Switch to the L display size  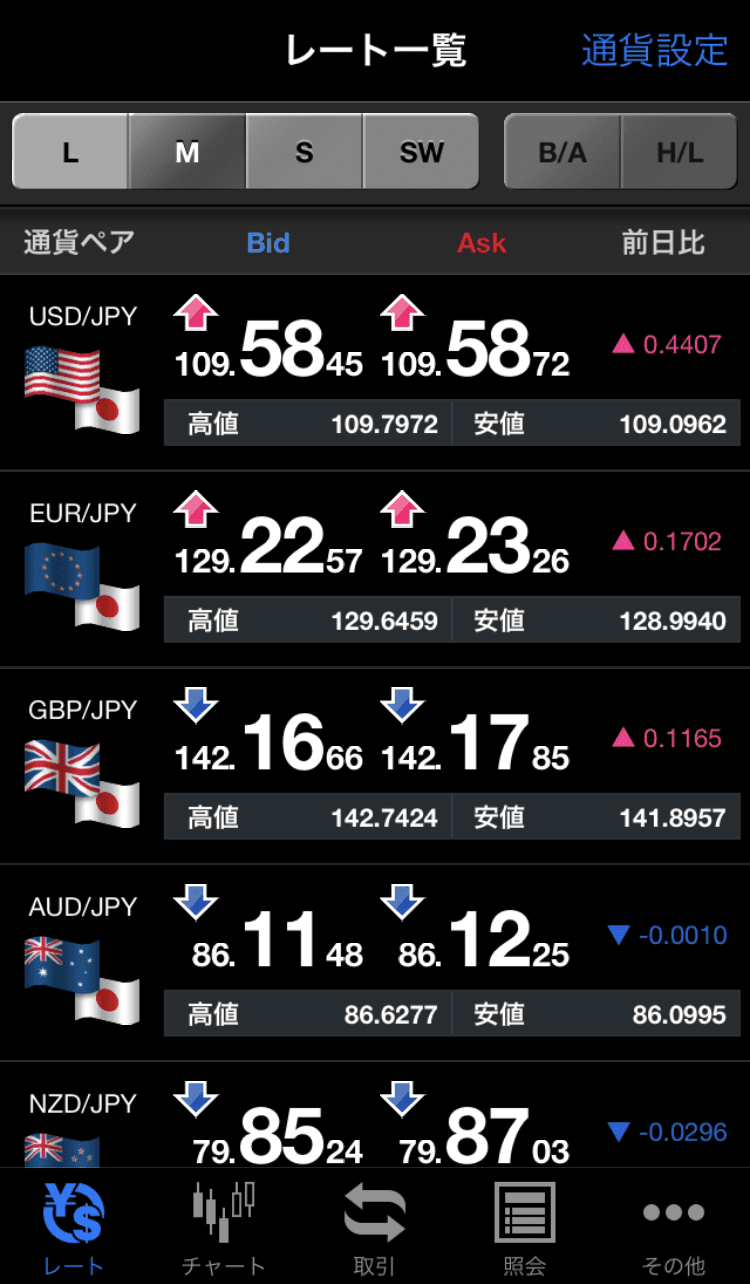70,152
